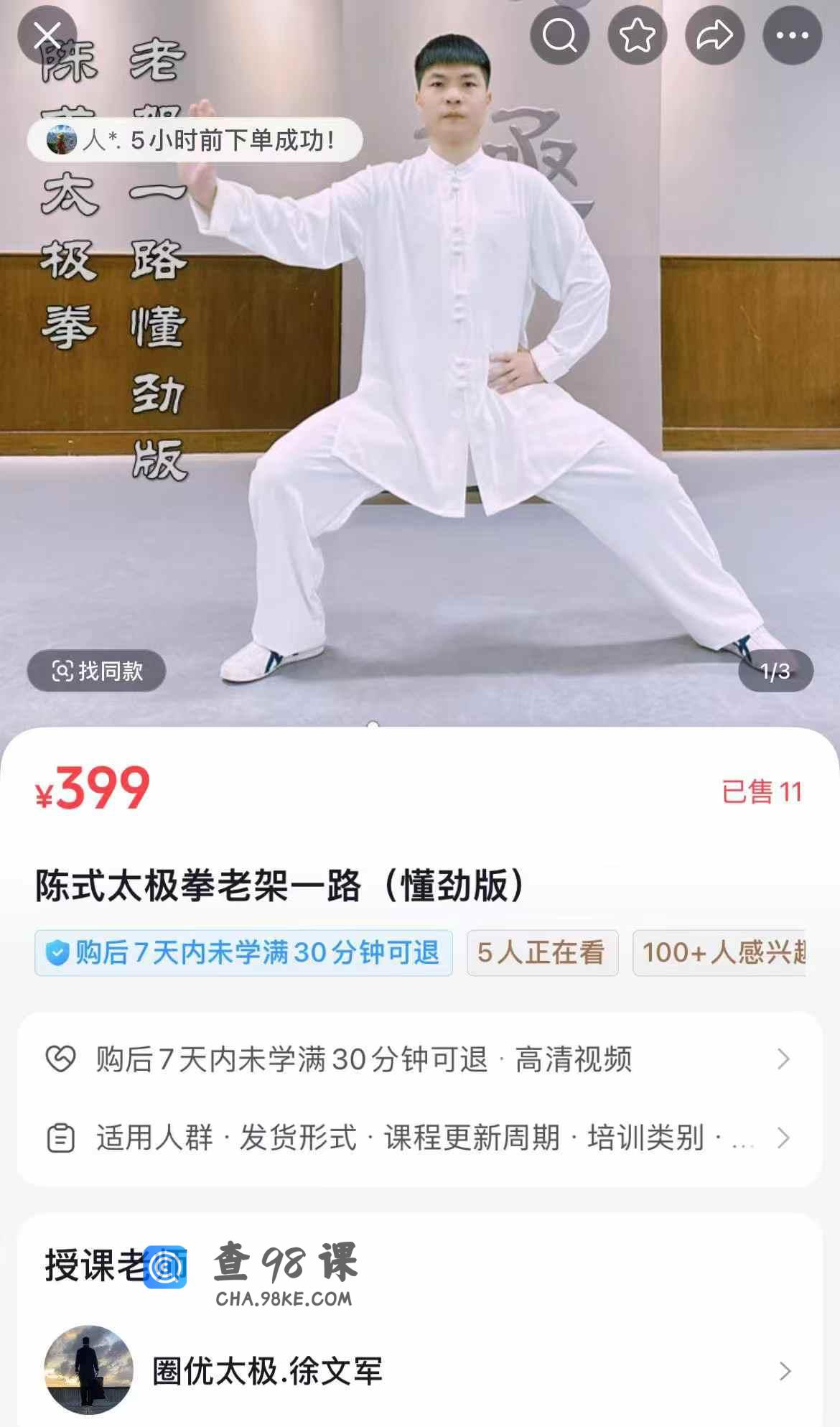Tap the 购后7天内未学满30分钟可退 badge
This screenshot has width=840, height=1427.
[x=244, y=952]
